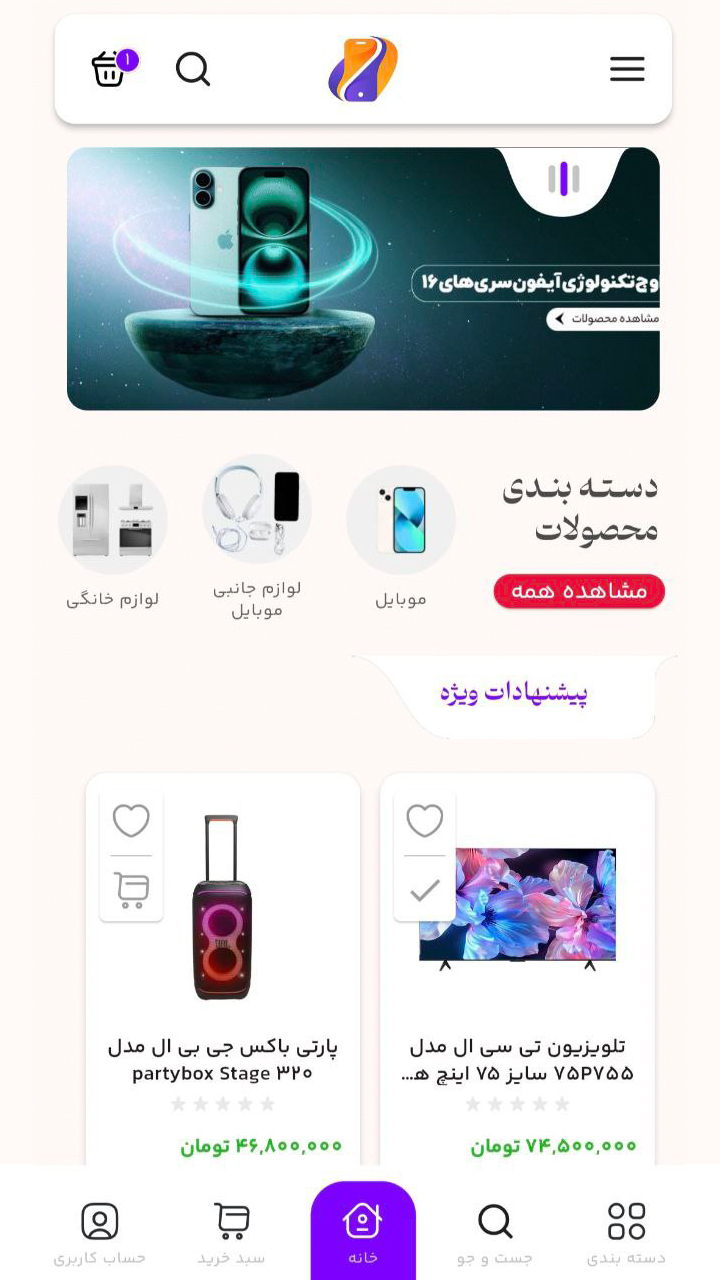Switch to the جست و جو tab
This screenshot has height=1280, width=720.
(x=495, y=1233)
